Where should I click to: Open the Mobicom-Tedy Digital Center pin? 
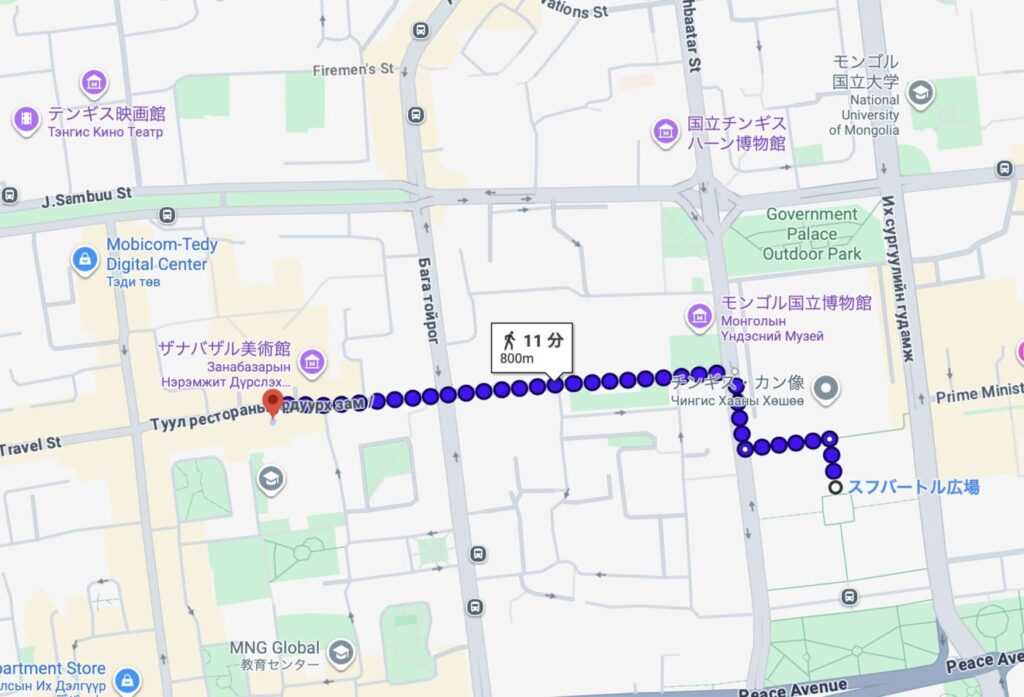[86, 261]
